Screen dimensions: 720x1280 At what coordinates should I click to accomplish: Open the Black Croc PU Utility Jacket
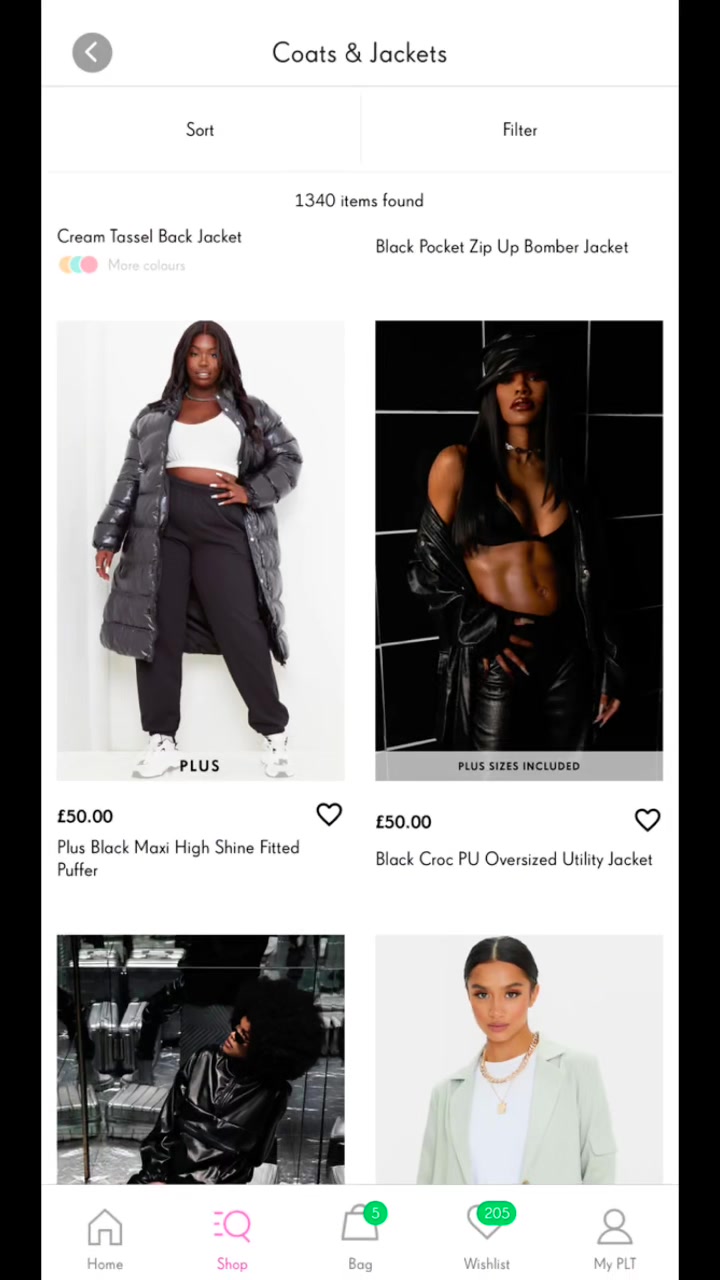pos(518,550)
